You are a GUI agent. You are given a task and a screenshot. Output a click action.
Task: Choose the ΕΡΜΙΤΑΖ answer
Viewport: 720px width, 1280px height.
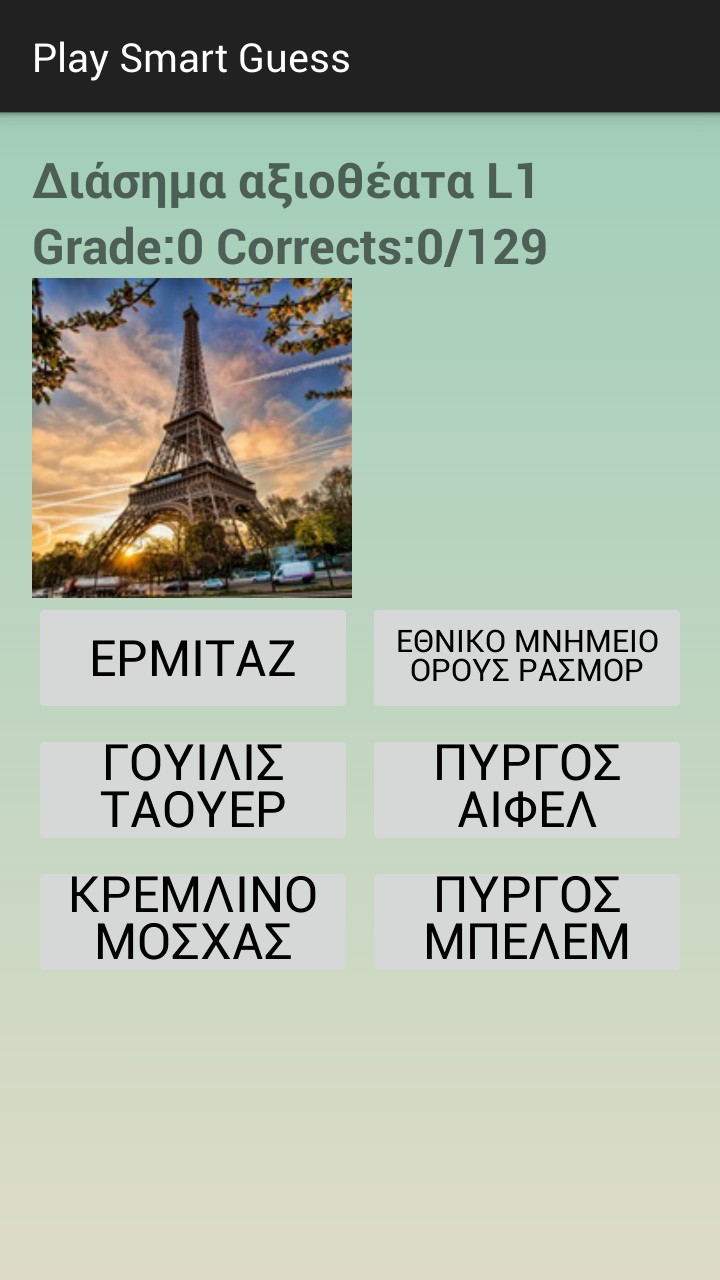coord(193,658)
